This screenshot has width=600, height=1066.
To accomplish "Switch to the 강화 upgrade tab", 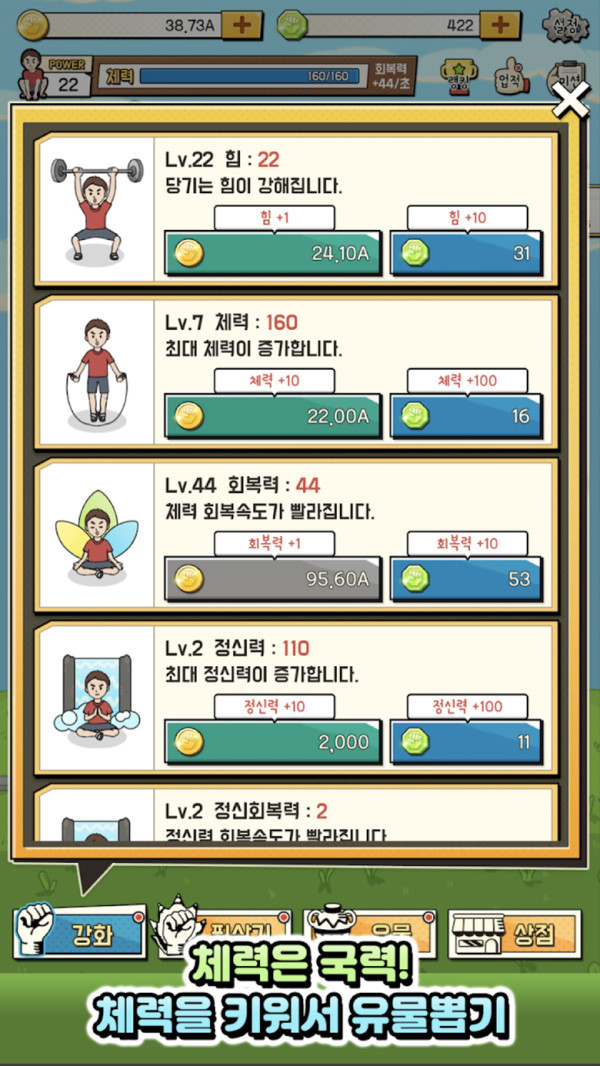I will [80, 933].
